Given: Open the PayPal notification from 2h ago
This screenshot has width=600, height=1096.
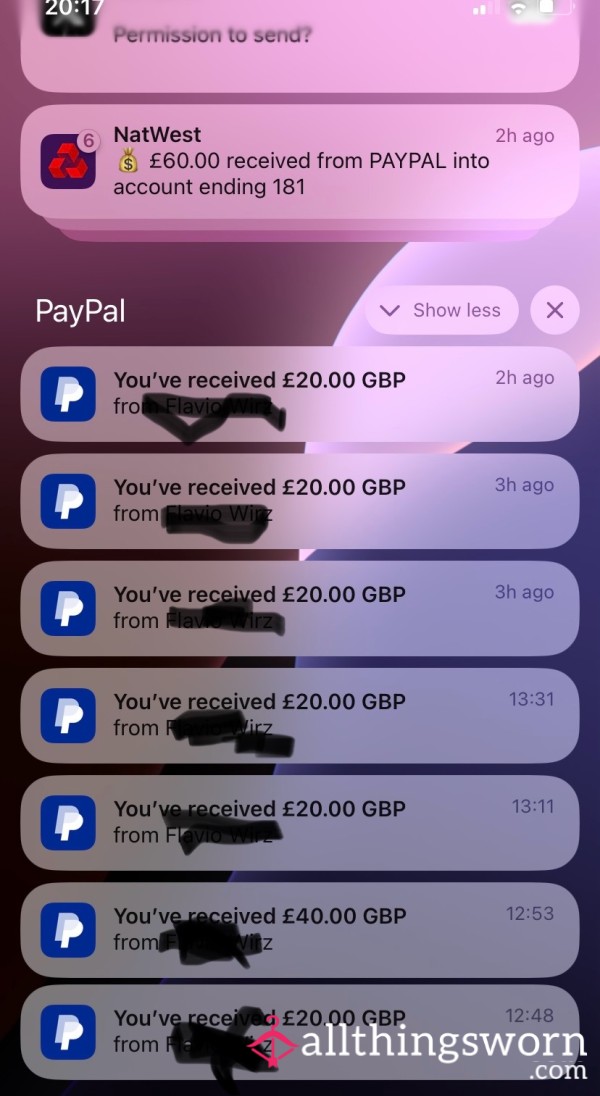Looking at the screenshot, I should (300, 394).
